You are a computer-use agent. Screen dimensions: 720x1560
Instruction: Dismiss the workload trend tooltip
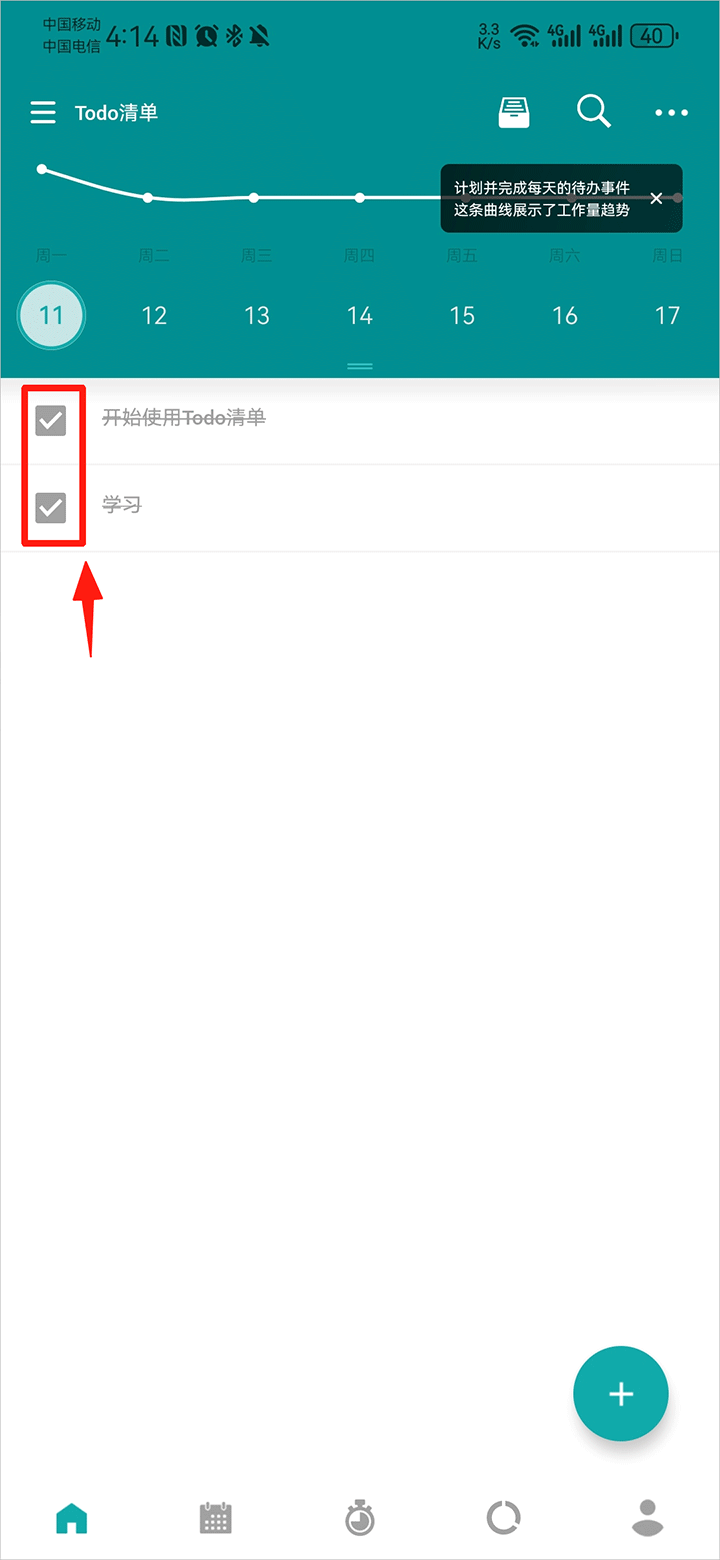tap(656, 198)
